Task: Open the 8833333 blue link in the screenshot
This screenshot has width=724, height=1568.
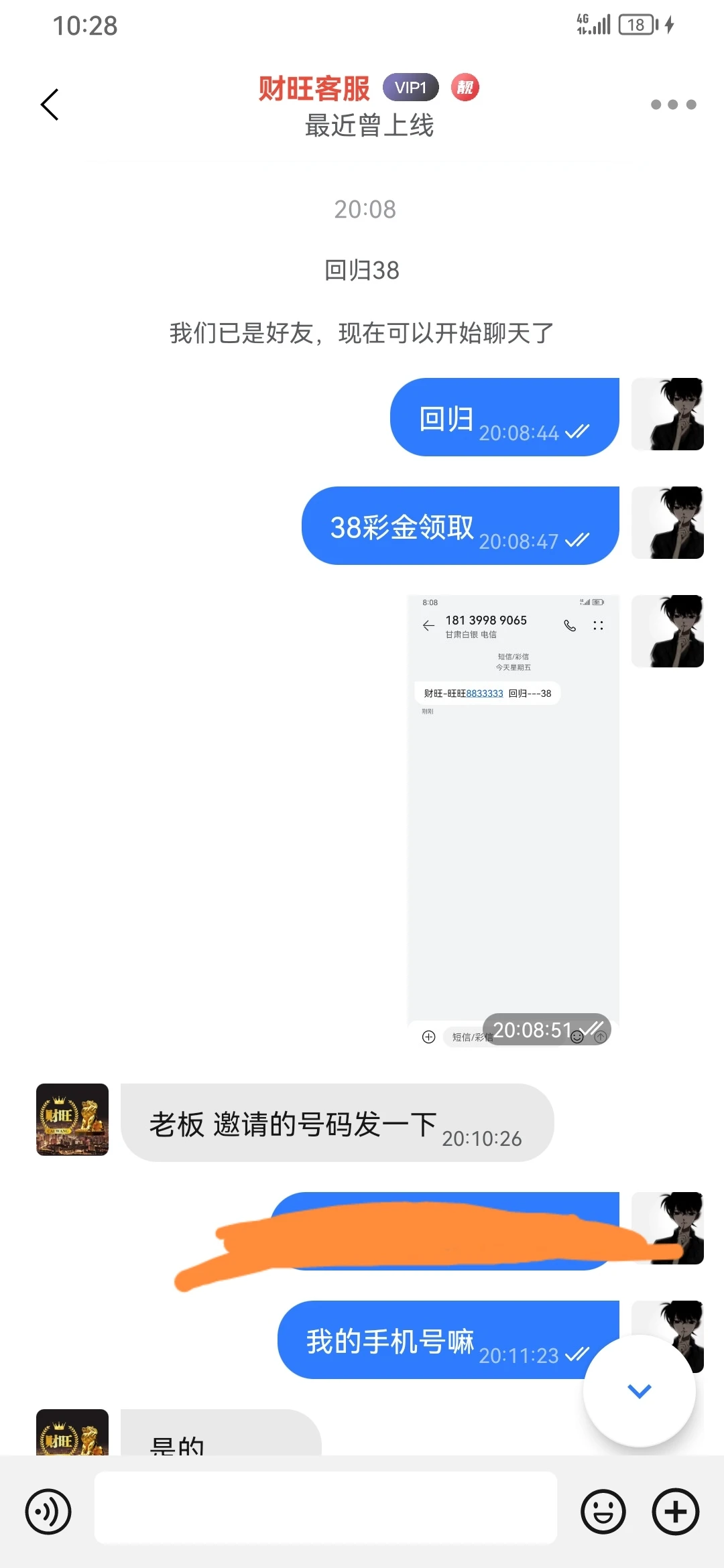Action: click(486, 694)
